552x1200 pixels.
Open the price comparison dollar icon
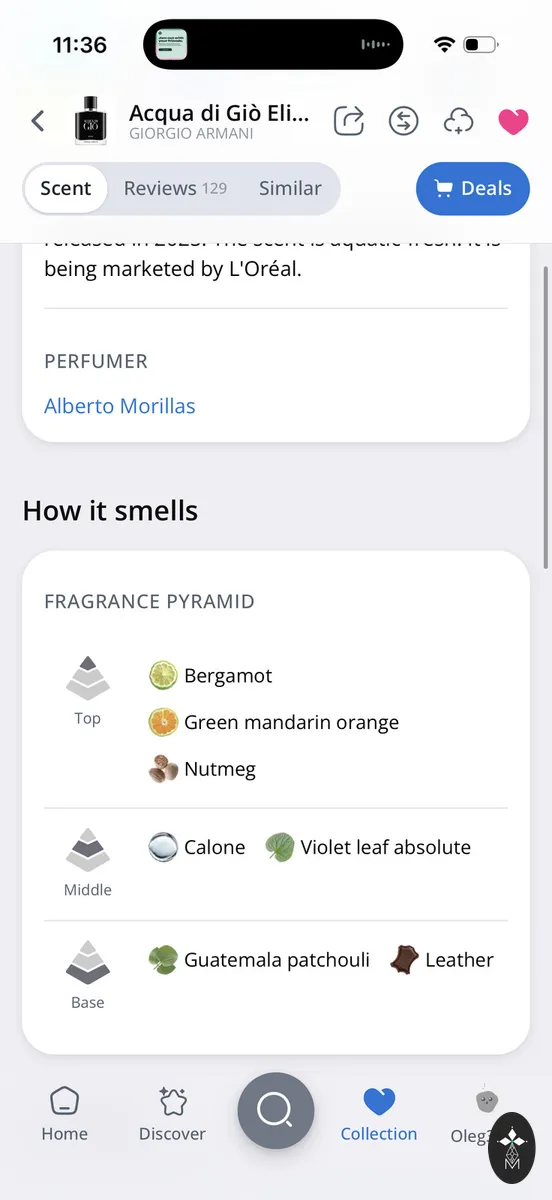(403, 122)
